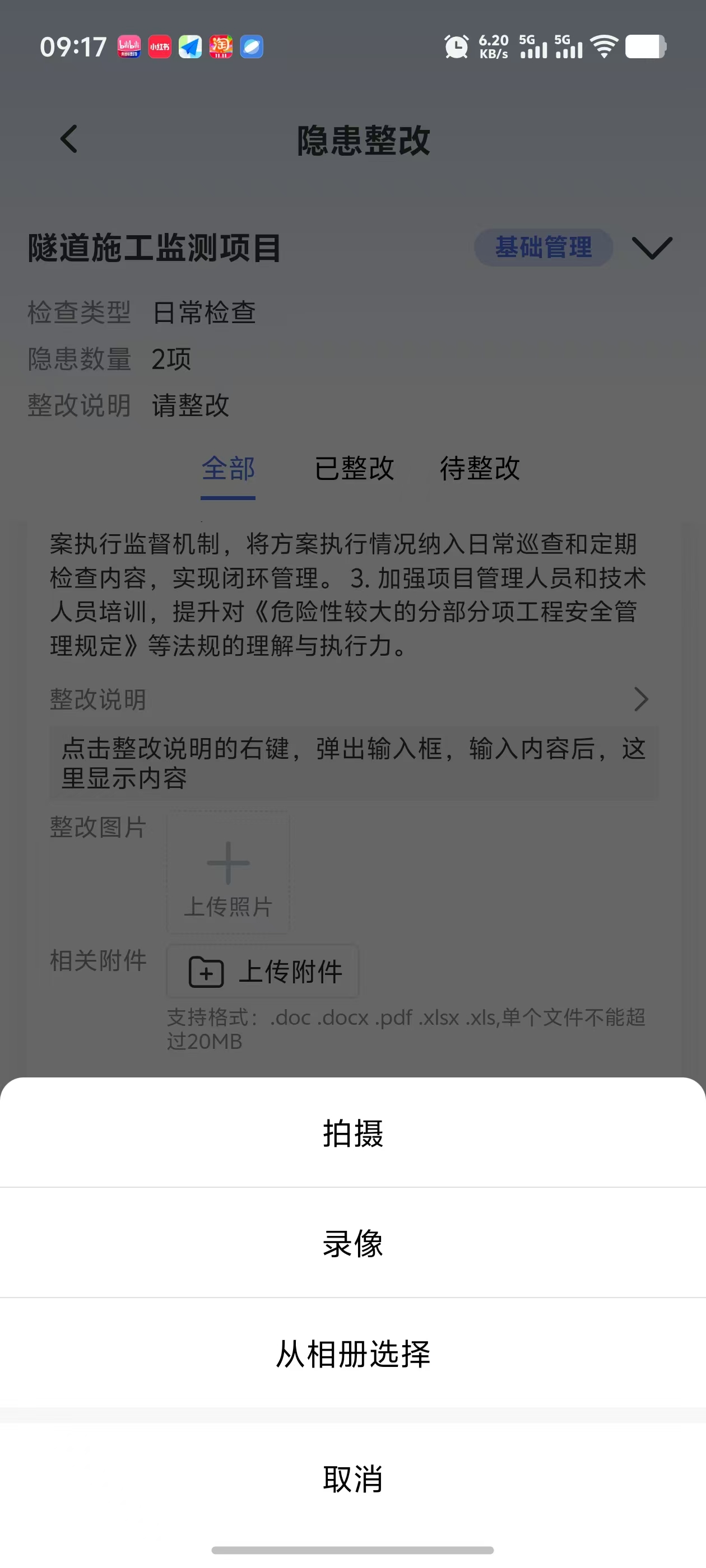Choose 录像 to record video
This screenshot has width=706, height=1568.
coord(352,1243)
